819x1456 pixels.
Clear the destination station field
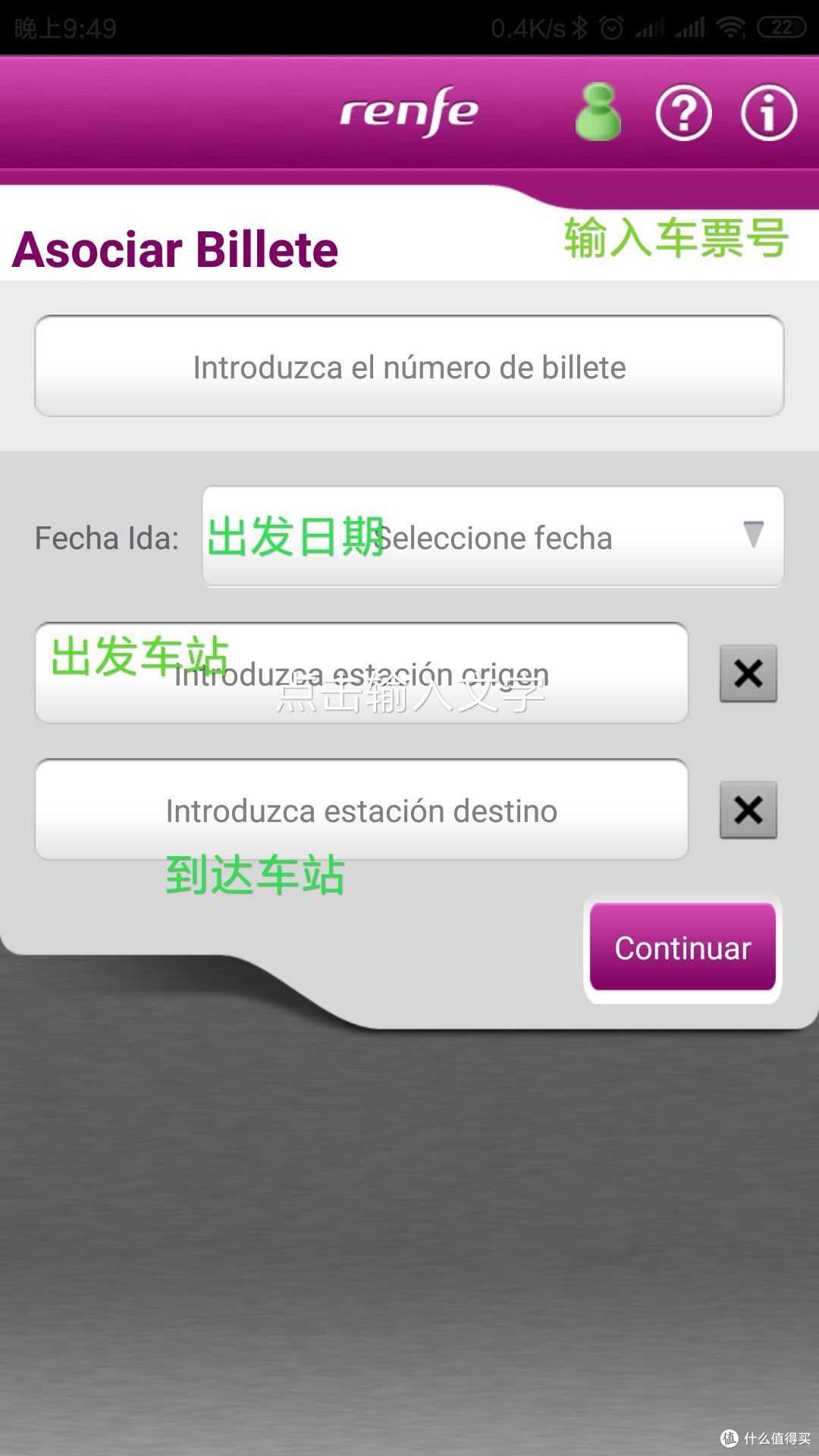[748, 810]
